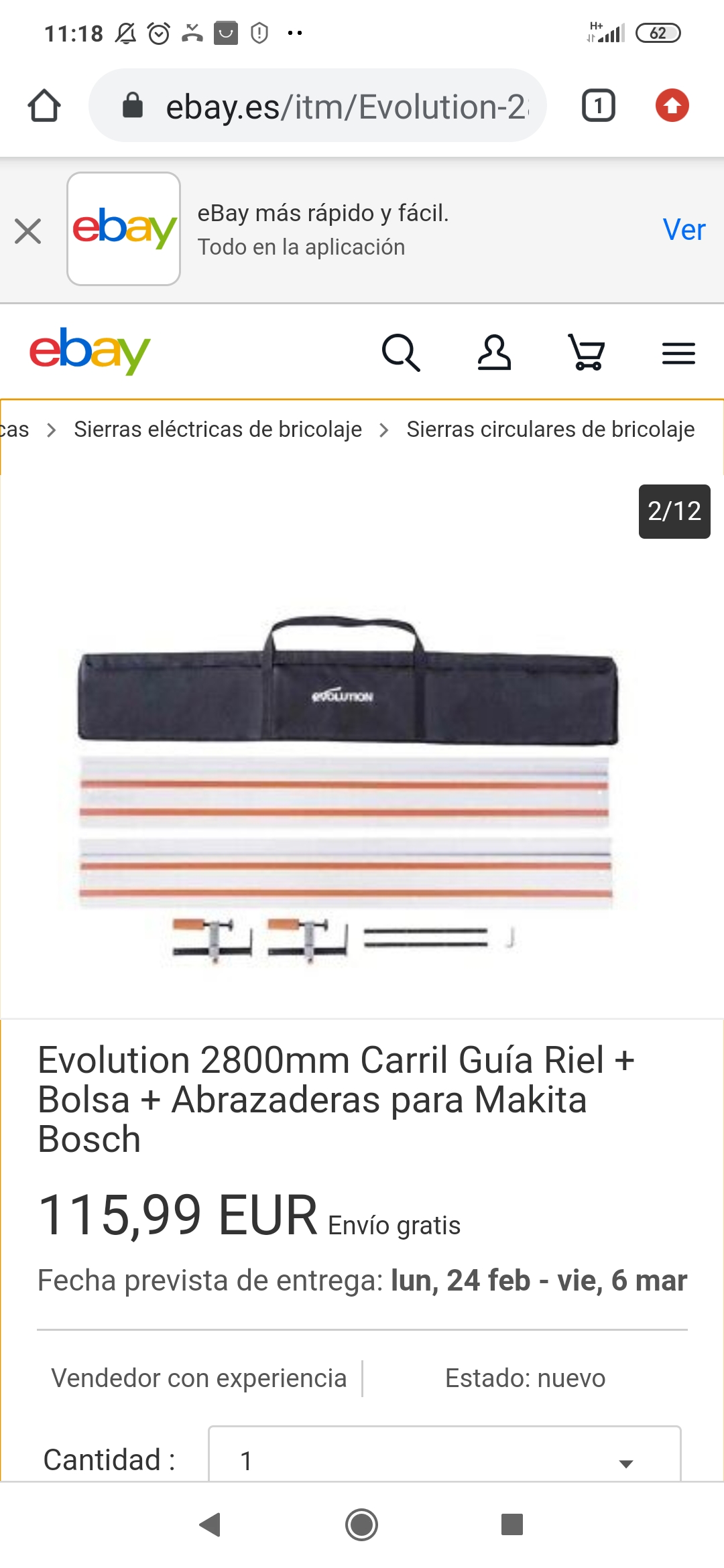Go to eBay homepage via header logo

pyautogui.click(x=90, y=351)
